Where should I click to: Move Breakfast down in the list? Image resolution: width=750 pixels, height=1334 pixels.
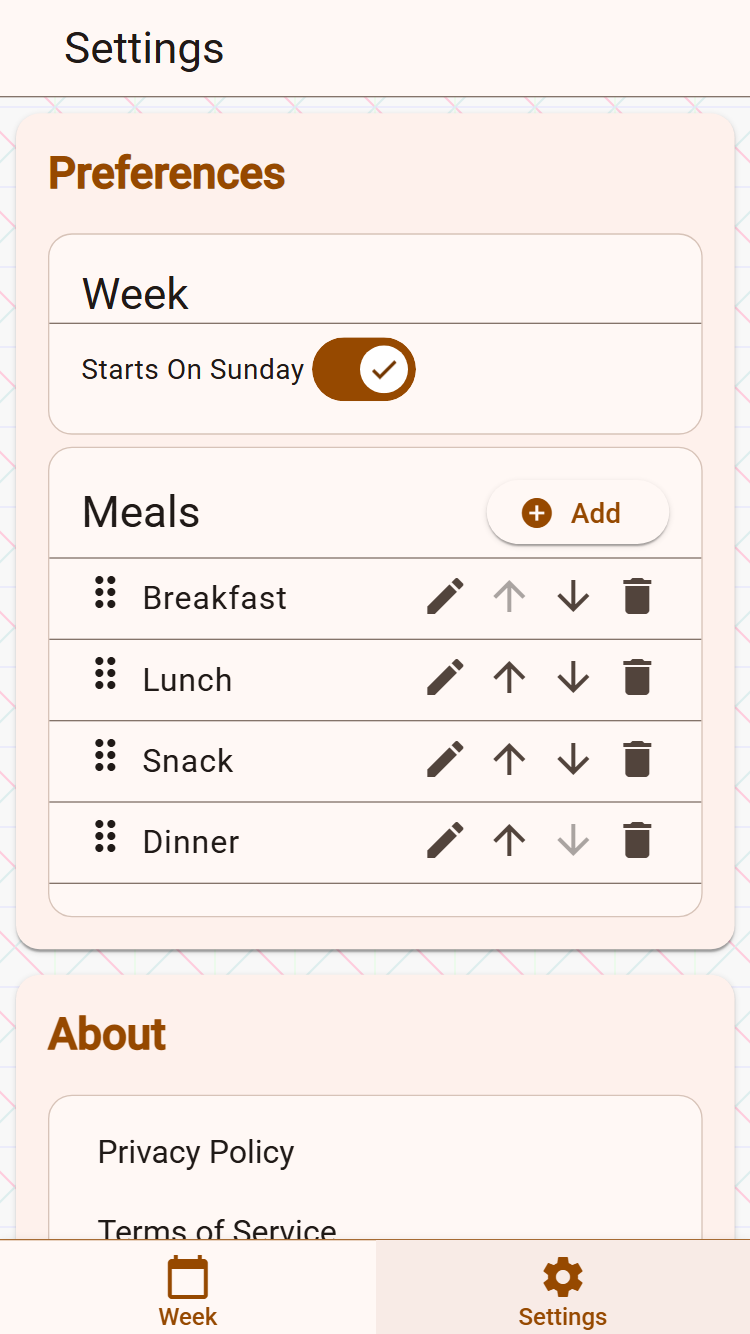point(573,597)
